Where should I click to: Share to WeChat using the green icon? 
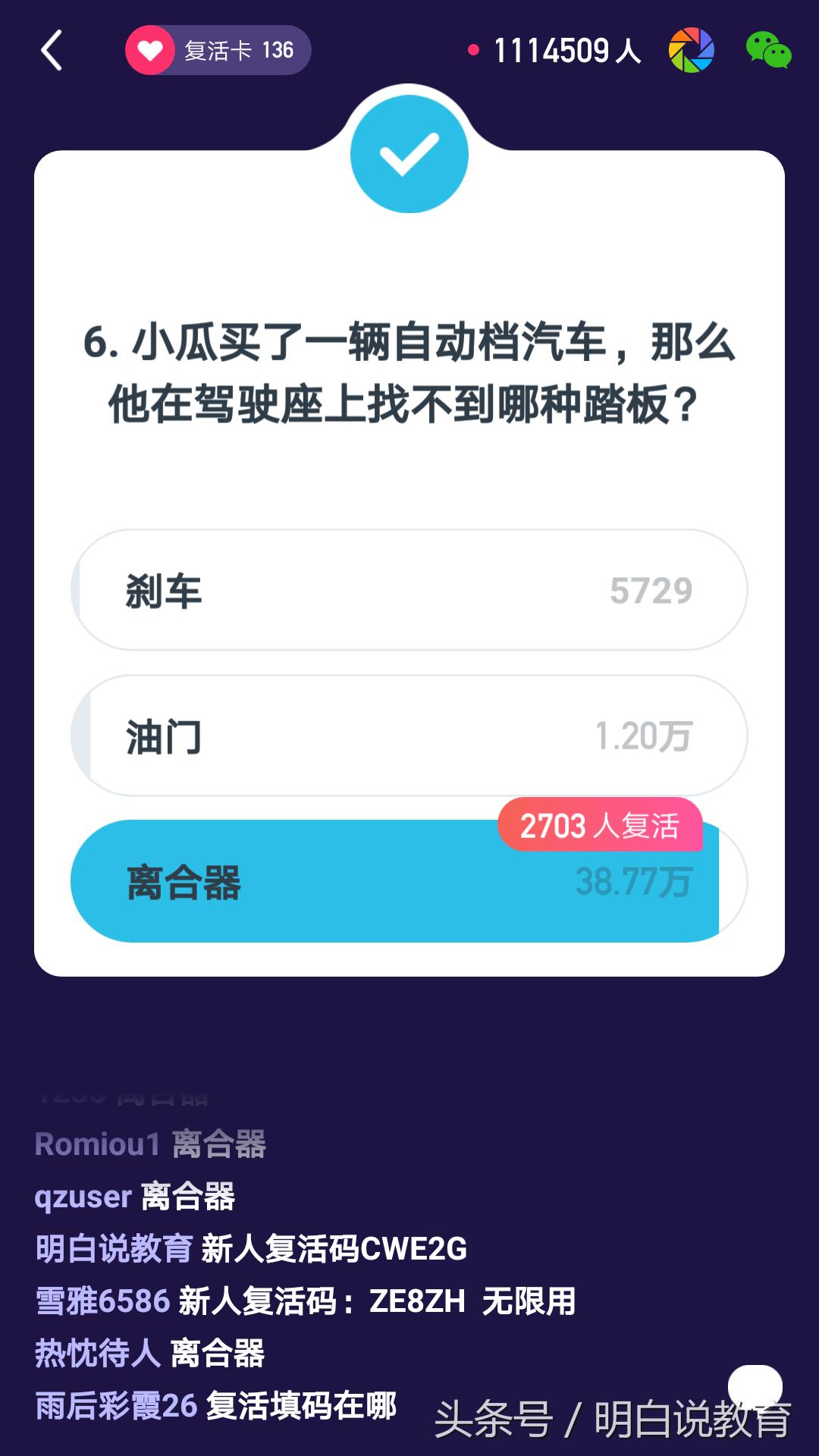768,51
